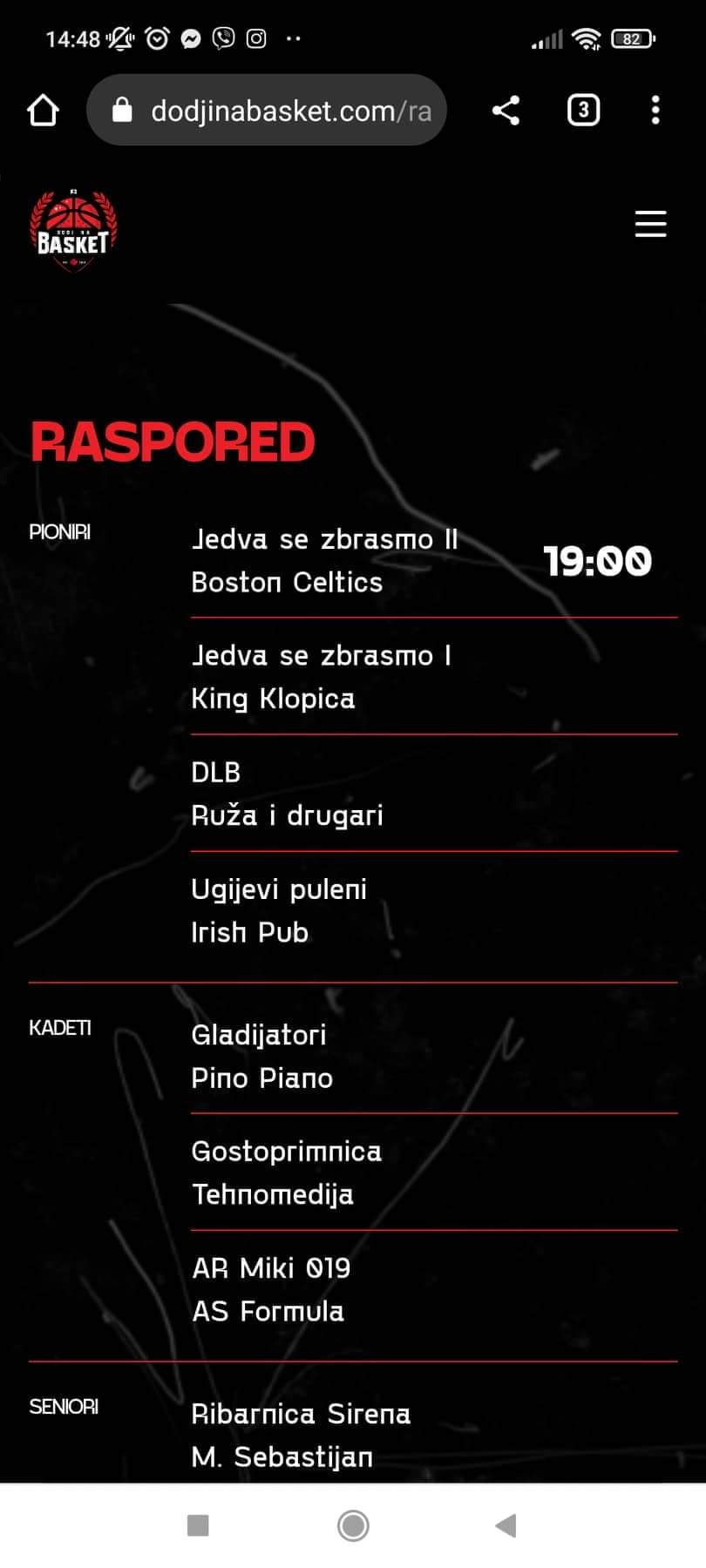Share the current page

tap(506, 111)
